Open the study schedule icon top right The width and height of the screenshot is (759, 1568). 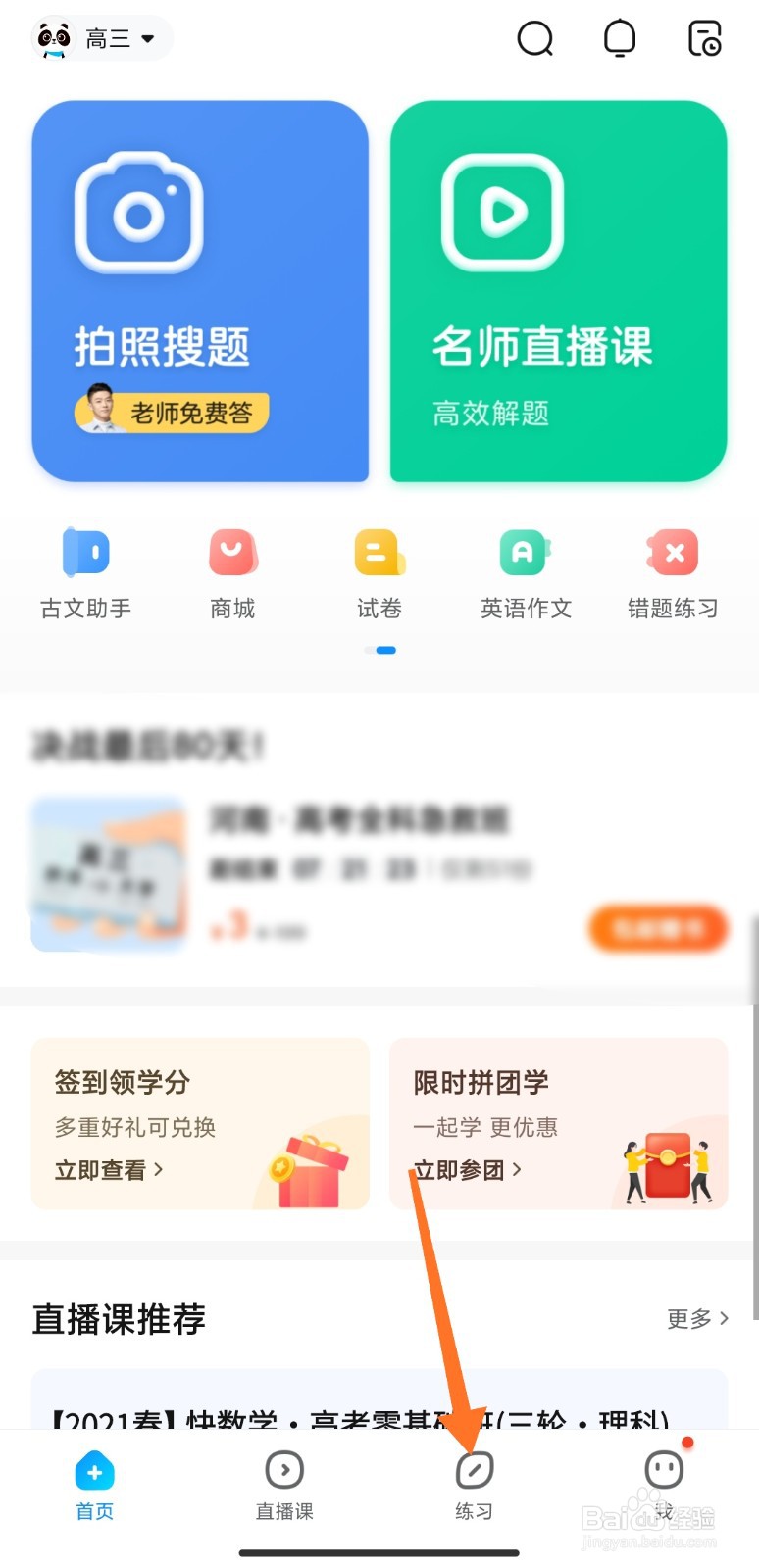tap(704, 39)
